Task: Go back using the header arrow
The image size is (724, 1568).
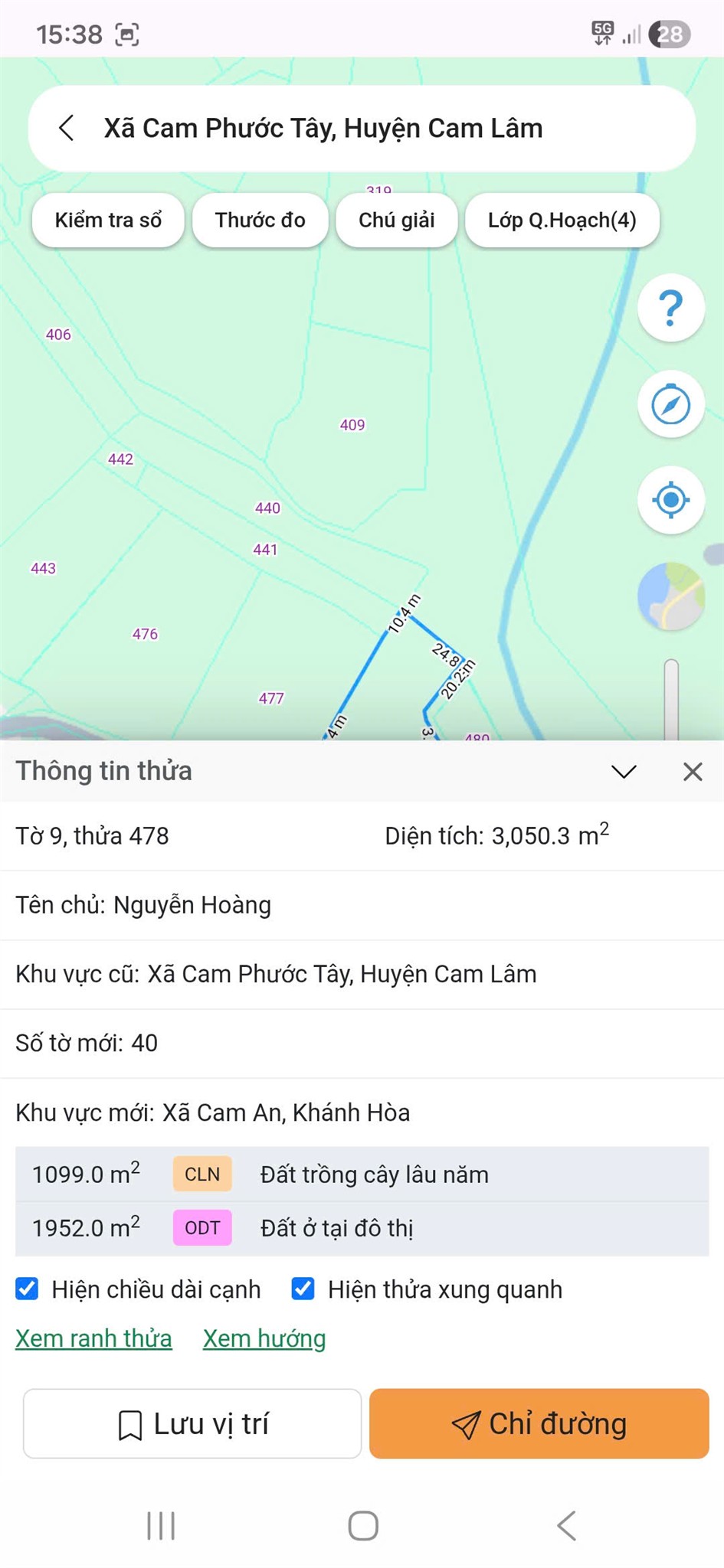Action: pos(67,128)
